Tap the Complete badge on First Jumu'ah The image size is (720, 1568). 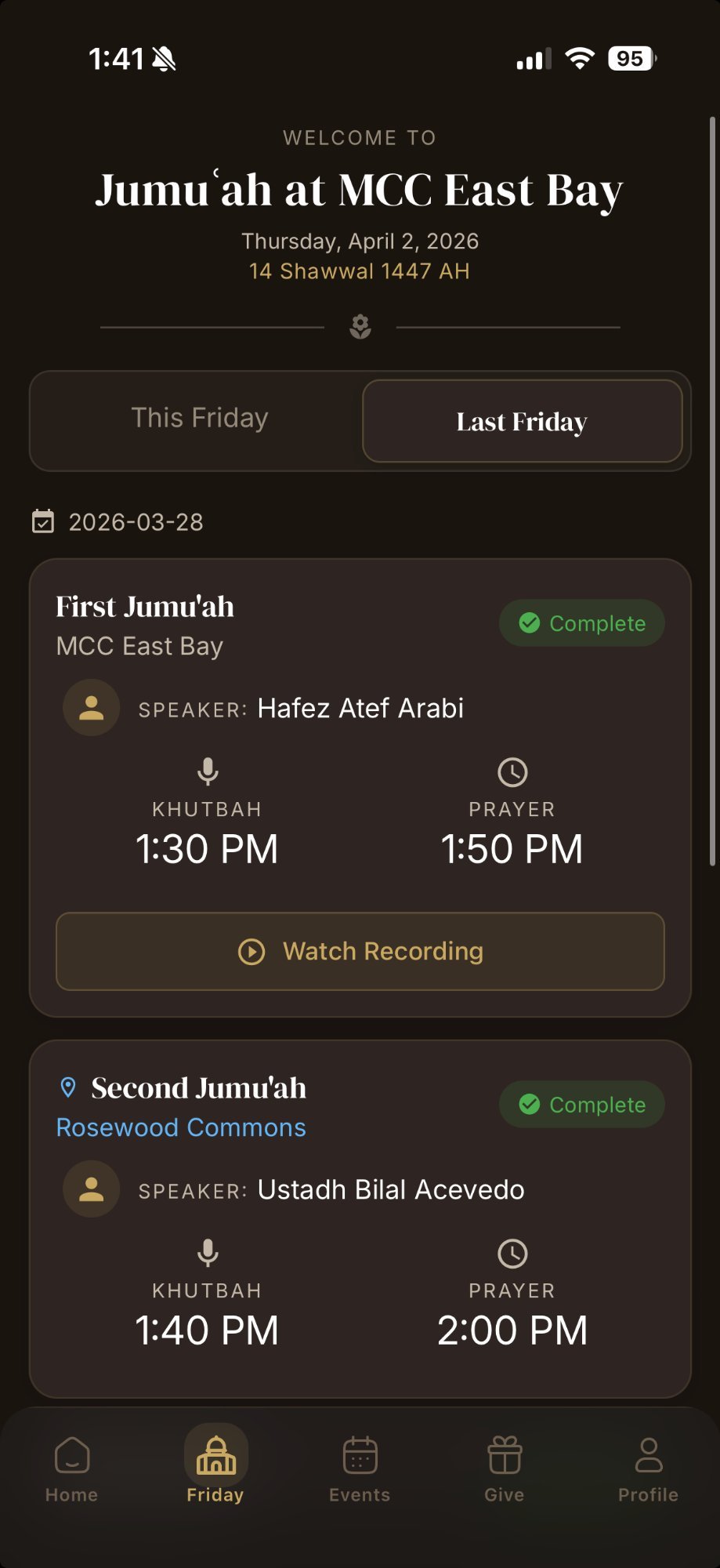pos(581,622)
